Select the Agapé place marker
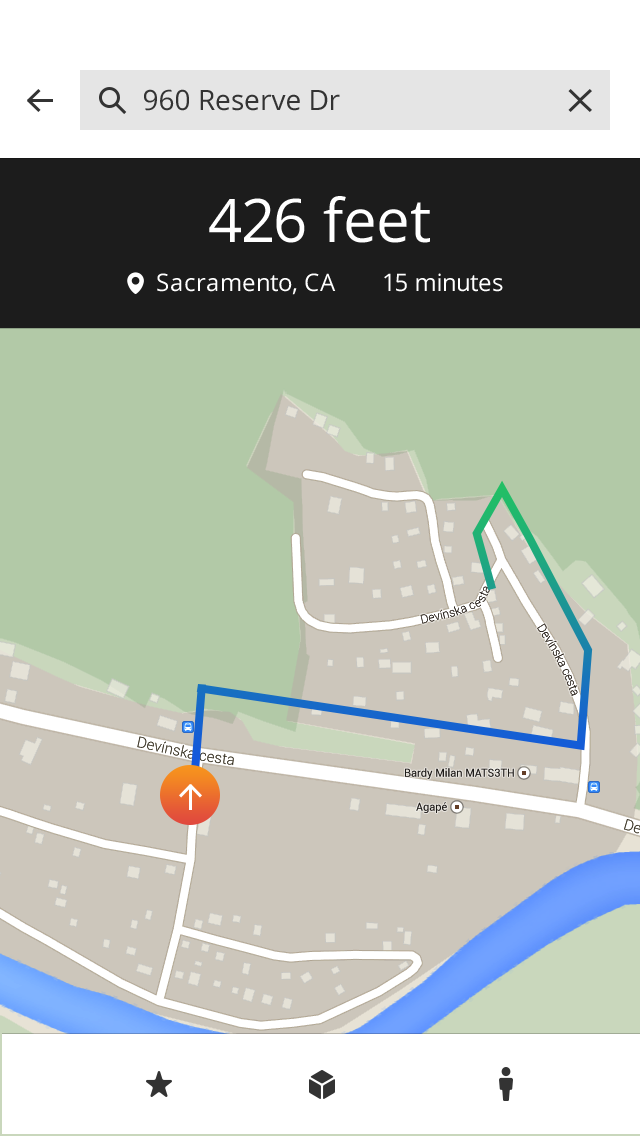The width and height of the screenshot is (640, 1136). click(457, 806)
